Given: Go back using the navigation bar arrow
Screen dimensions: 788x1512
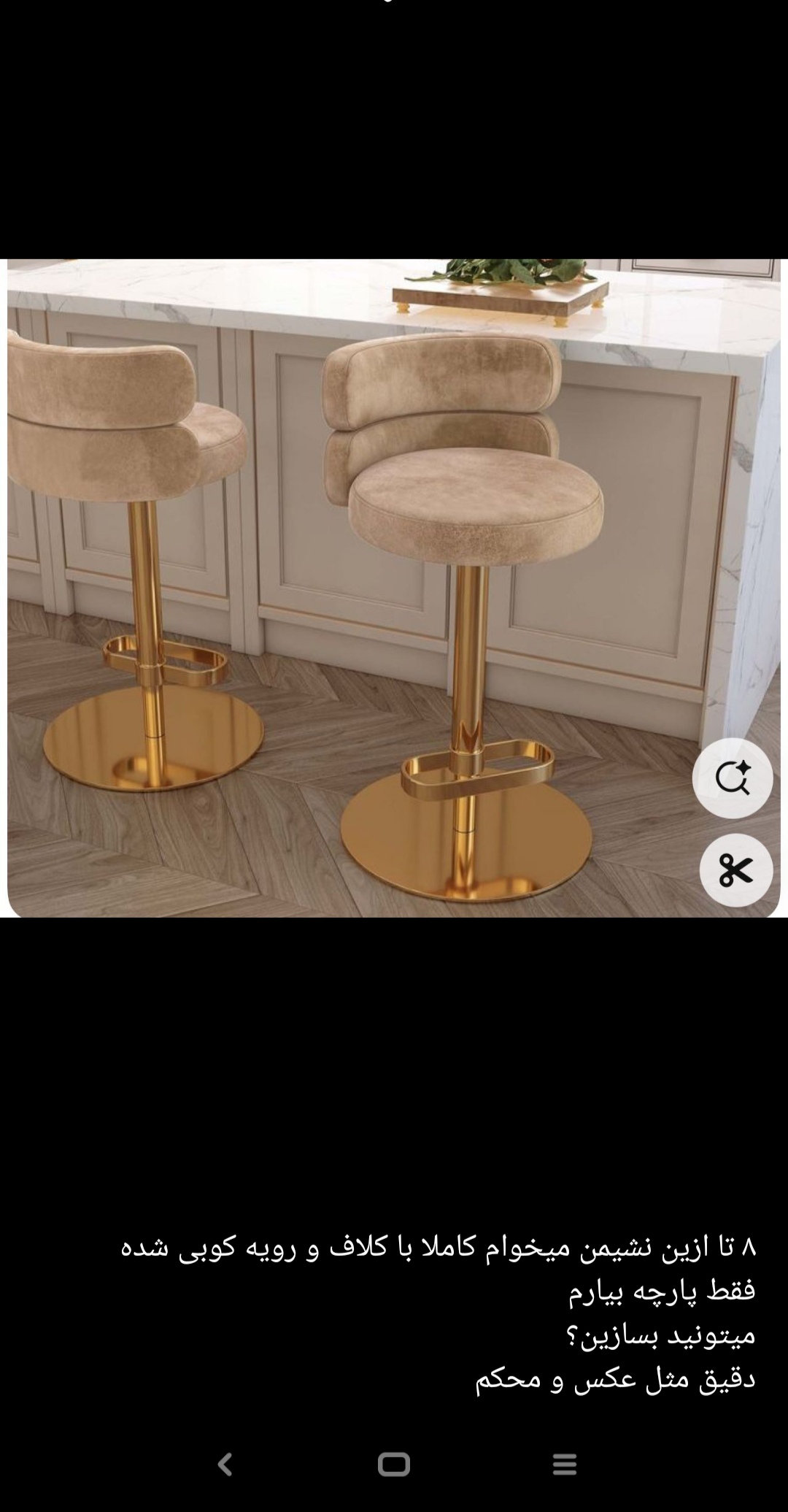Looking at the screenshot, I should tap(225, 1464).
